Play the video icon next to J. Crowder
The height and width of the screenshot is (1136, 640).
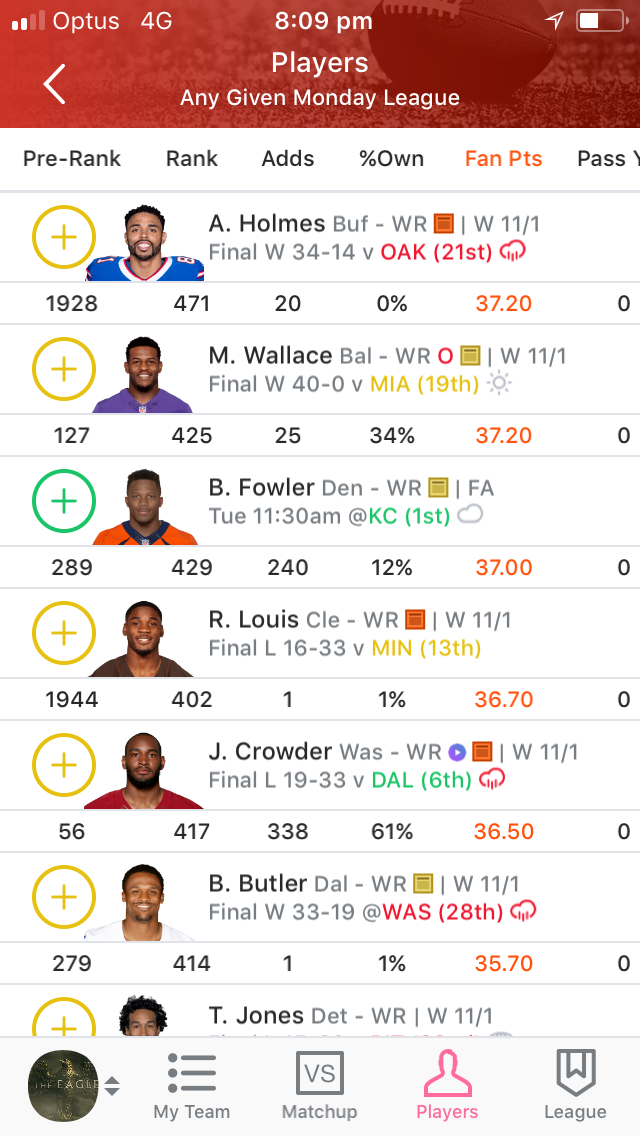457,752
